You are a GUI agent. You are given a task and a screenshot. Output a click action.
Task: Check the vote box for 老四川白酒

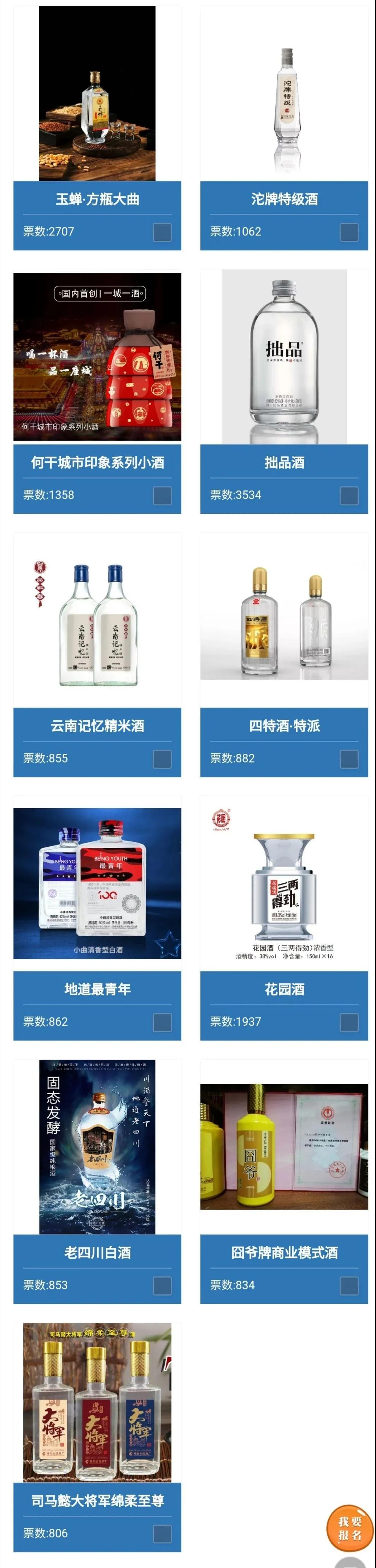(x=161, y=1286)
